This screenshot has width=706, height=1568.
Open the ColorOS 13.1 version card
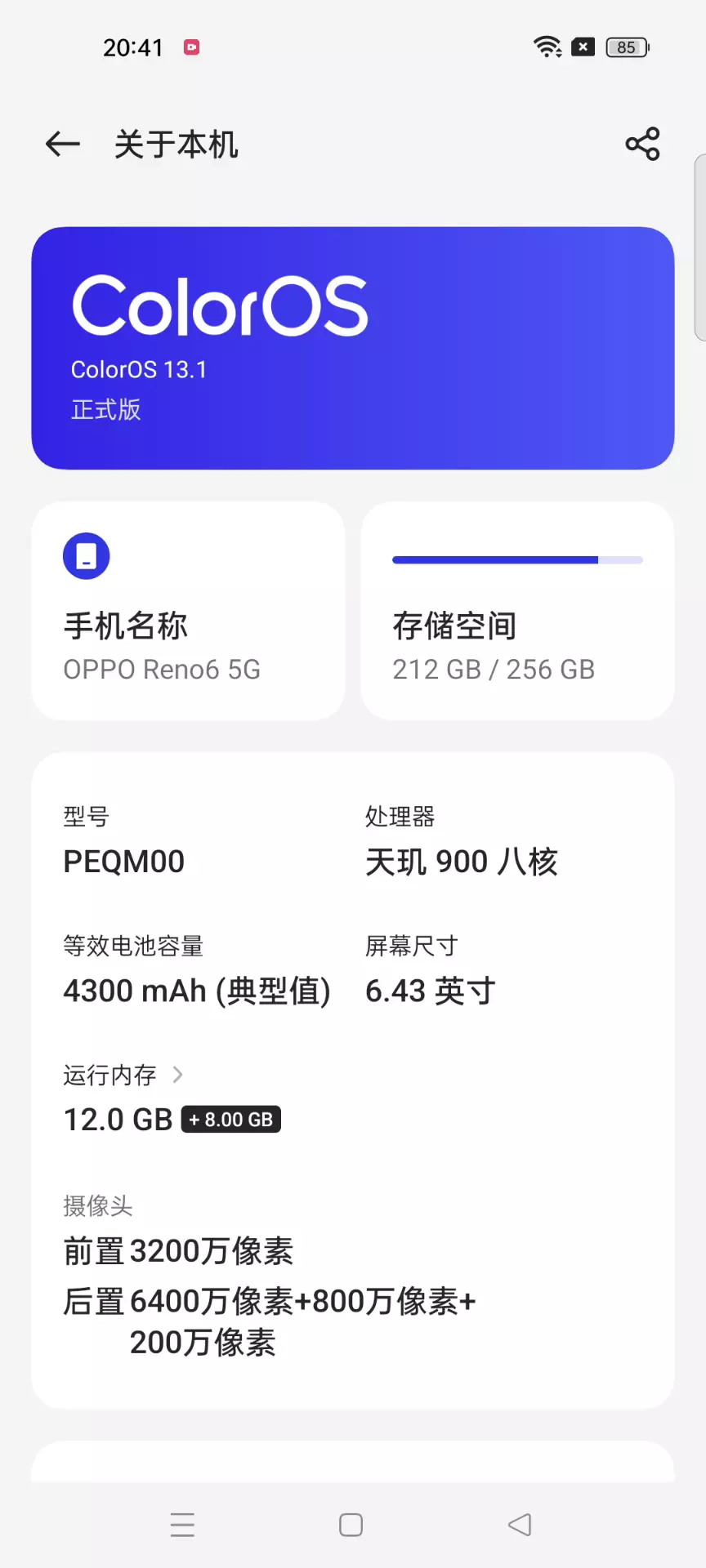352,348
